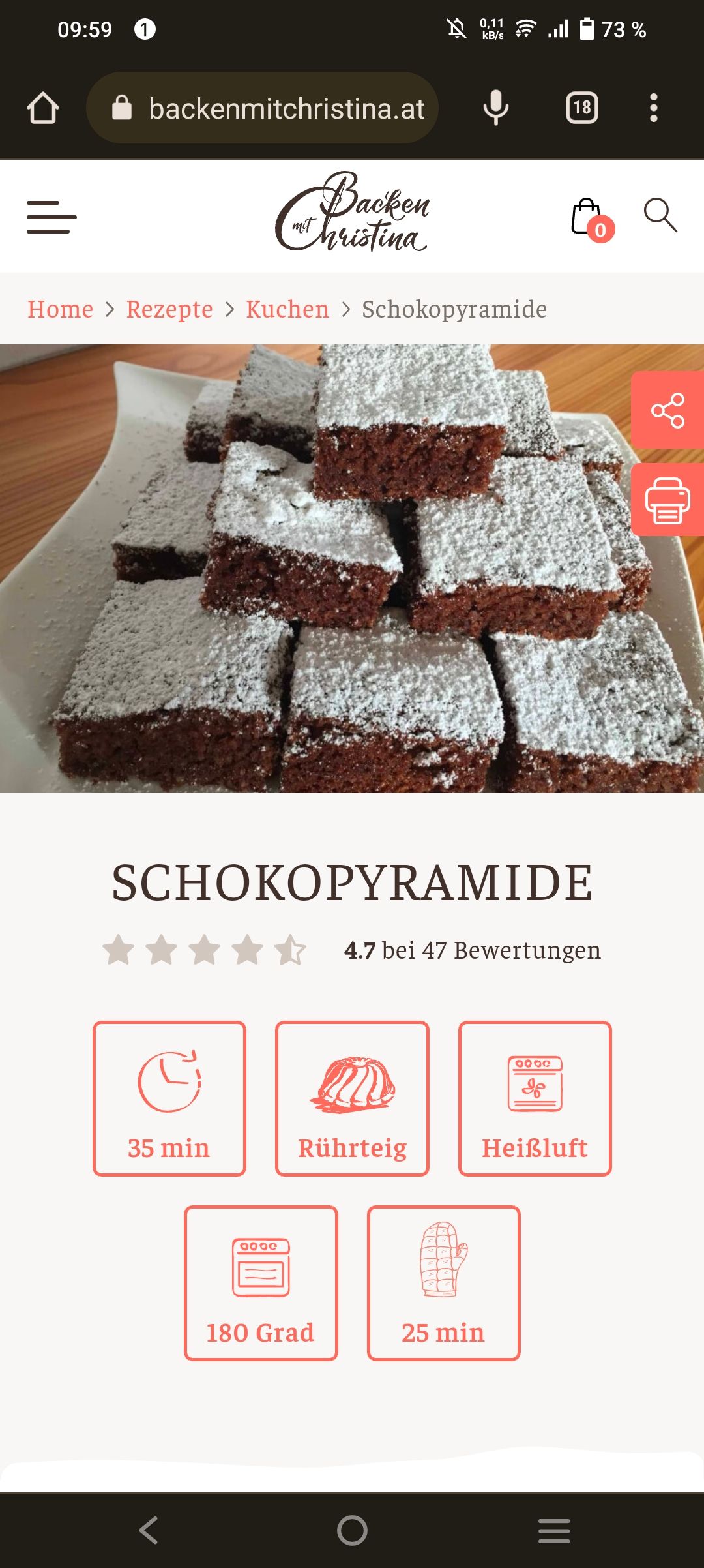Tap the browser address bar
704x1568 pixels.
[x=274, y=108]
